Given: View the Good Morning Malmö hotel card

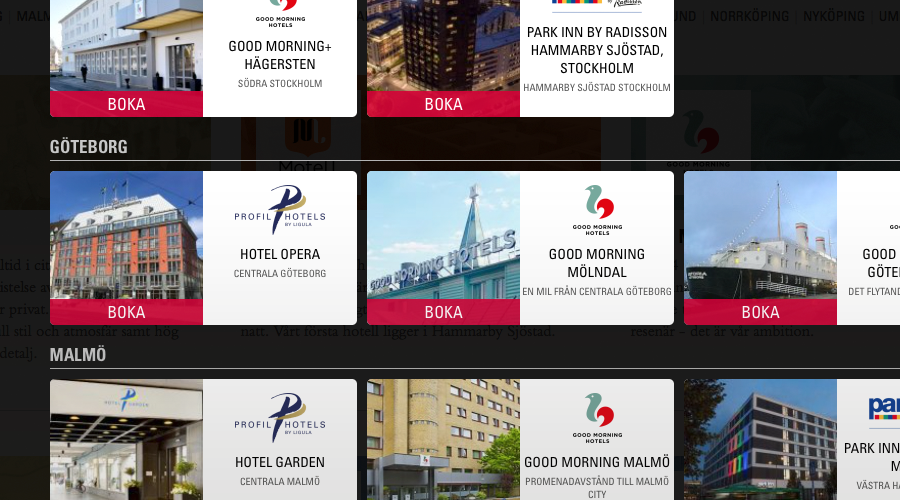Looking at the screenshot, I should coord(596,440).
